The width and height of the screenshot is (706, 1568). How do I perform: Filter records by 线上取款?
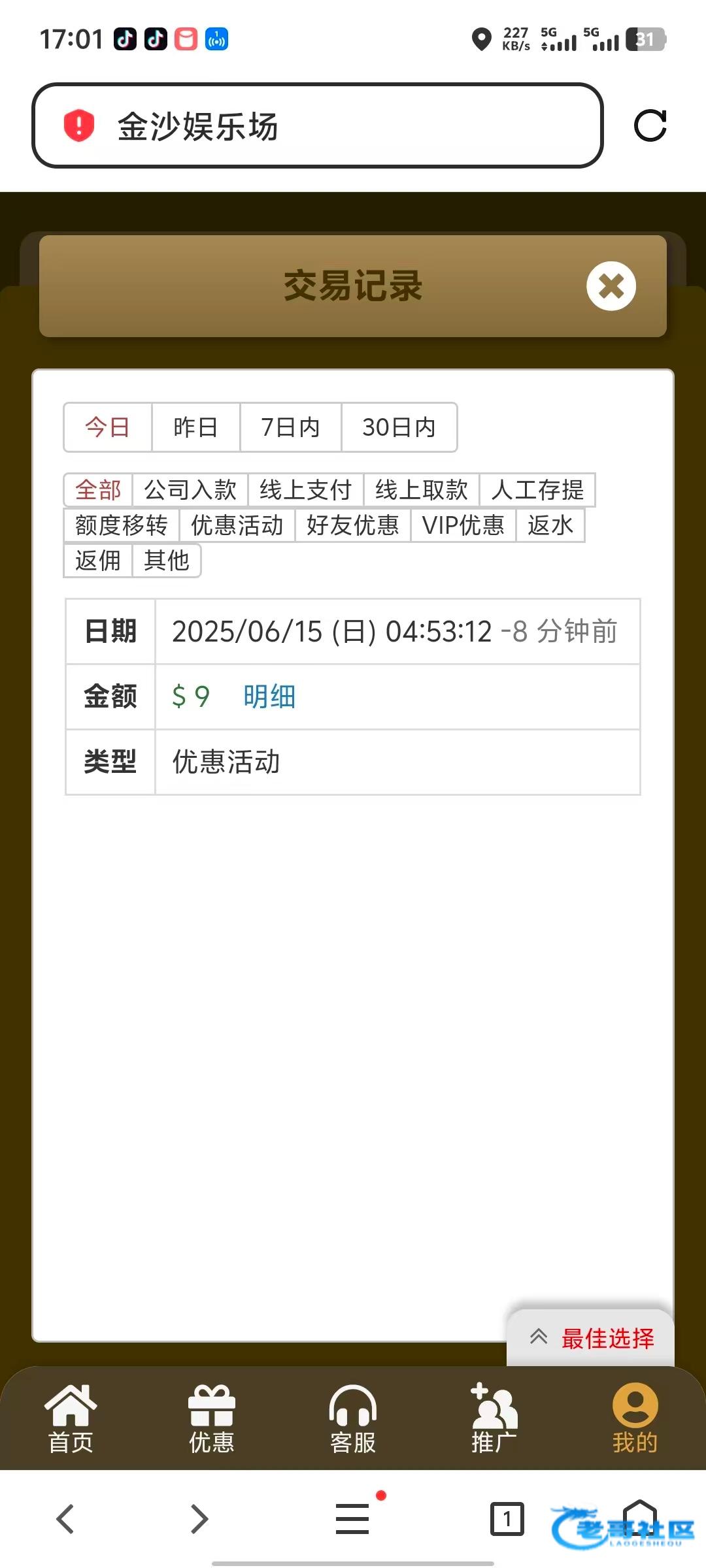[x=421, y=490]
